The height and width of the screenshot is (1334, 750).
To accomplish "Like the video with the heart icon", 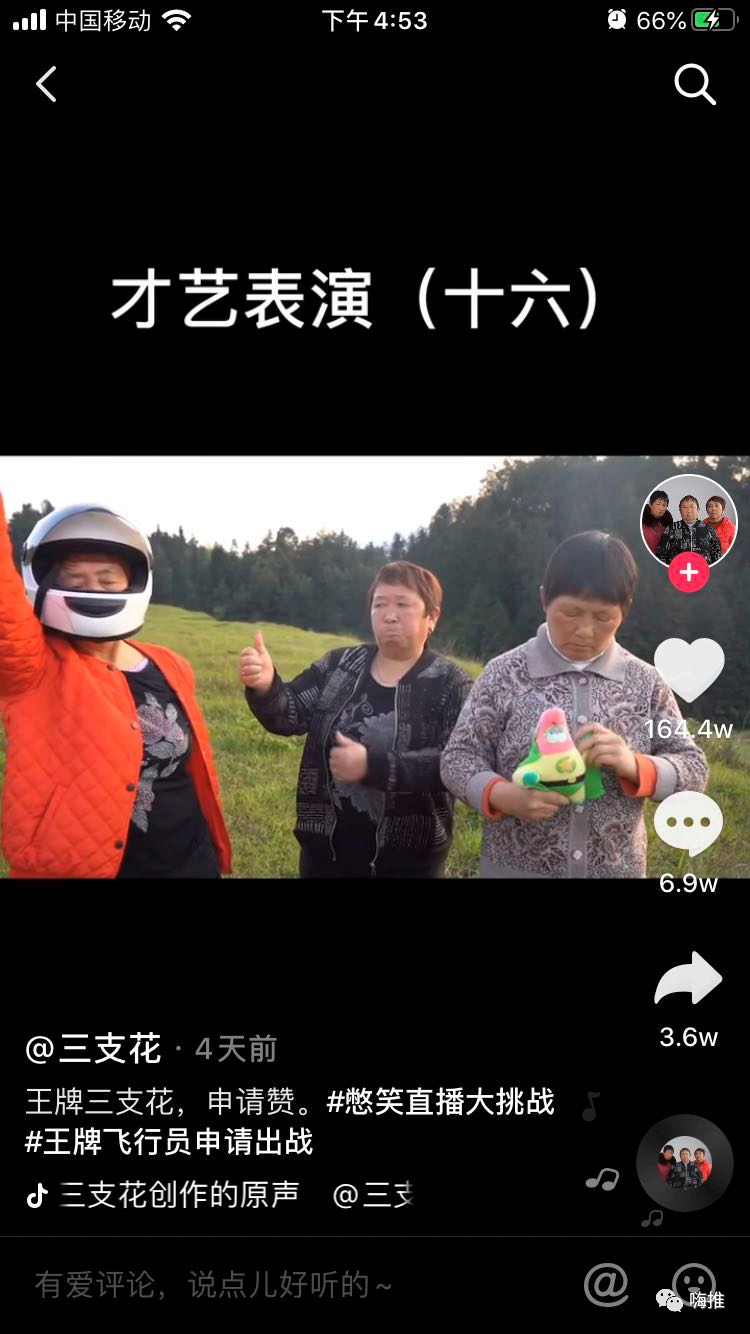I will [688, 670].
